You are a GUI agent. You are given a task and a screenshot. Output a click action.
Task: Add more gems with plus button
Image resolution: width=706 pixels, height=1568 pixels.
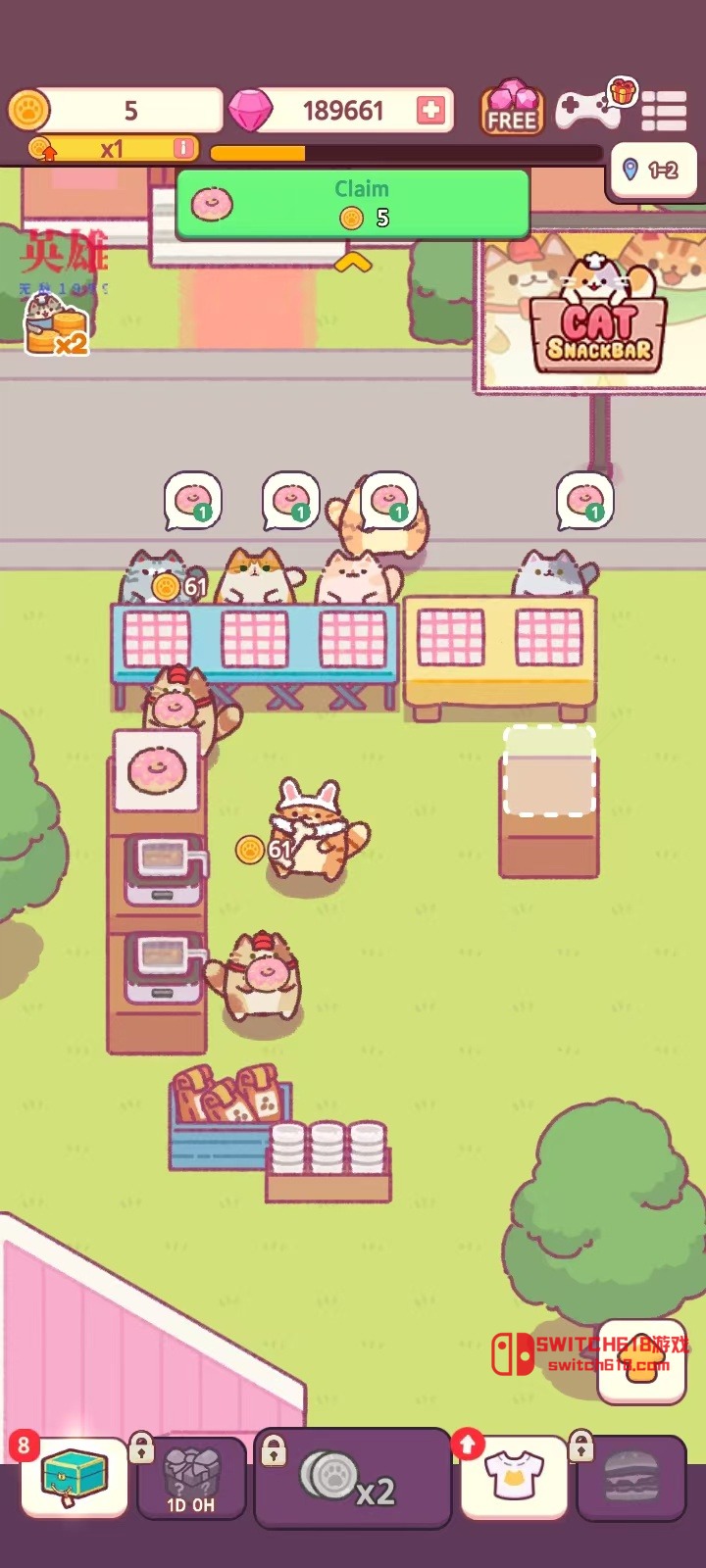(x=430, y=110)
